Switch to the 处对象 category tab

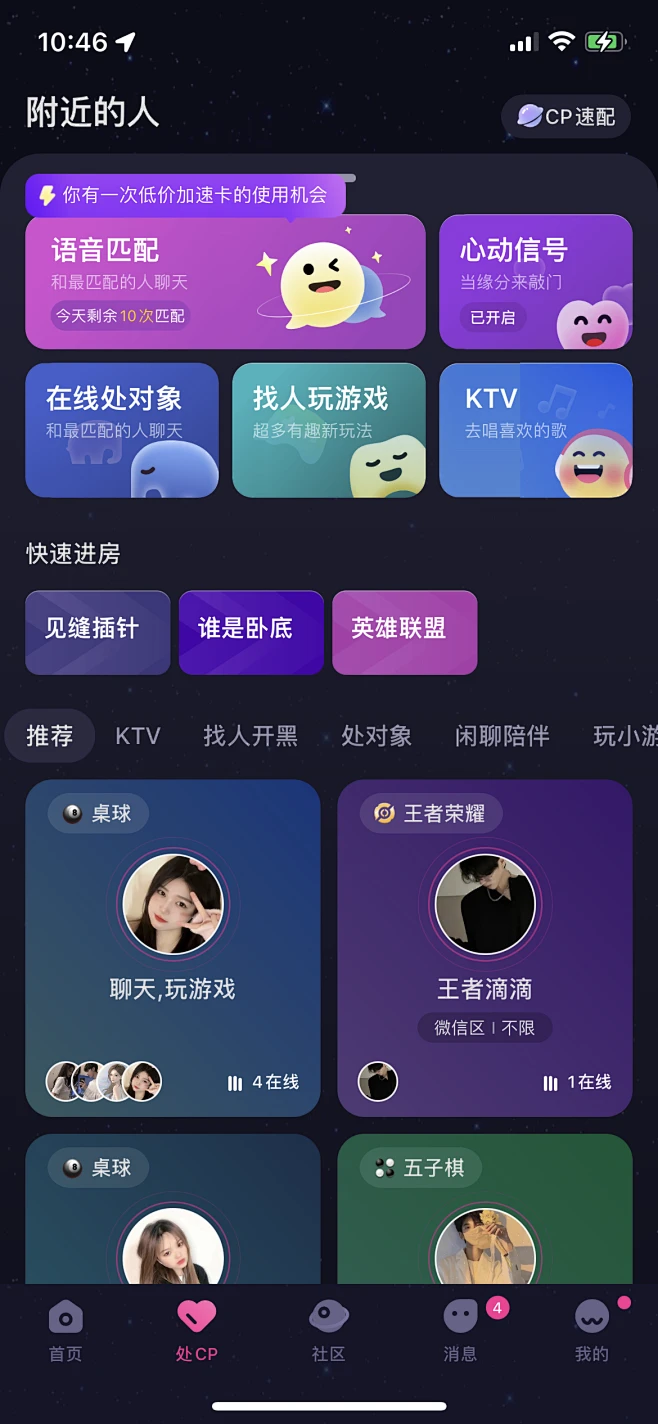coord(376,737)
